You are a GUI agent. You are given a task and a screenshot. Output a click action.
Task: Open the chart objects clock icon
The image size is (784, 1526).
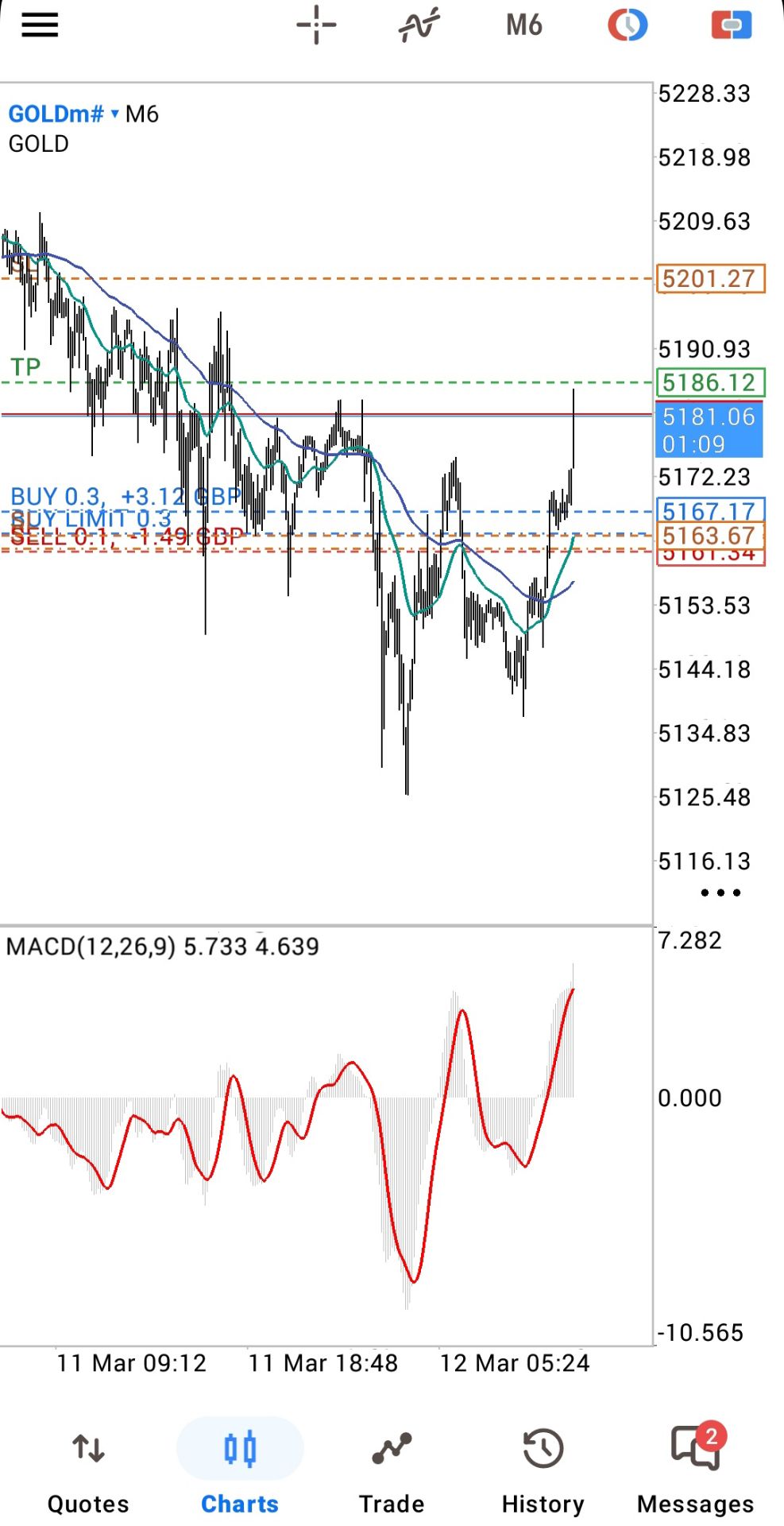(x=628, y=25)
